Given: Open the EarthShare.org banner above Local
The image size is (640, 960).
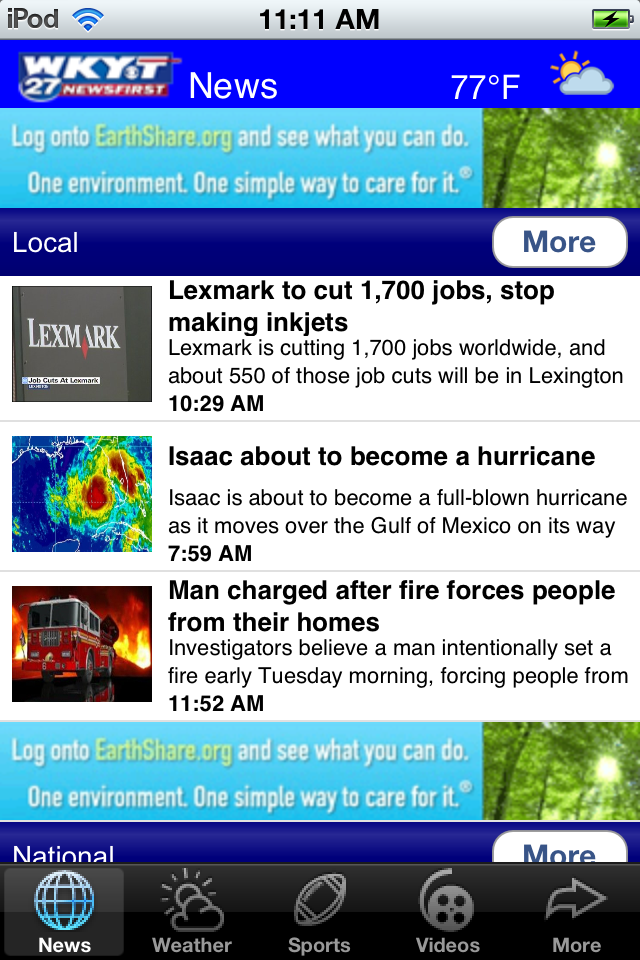Looking at the screenshot, I should [x=320, y=158].
